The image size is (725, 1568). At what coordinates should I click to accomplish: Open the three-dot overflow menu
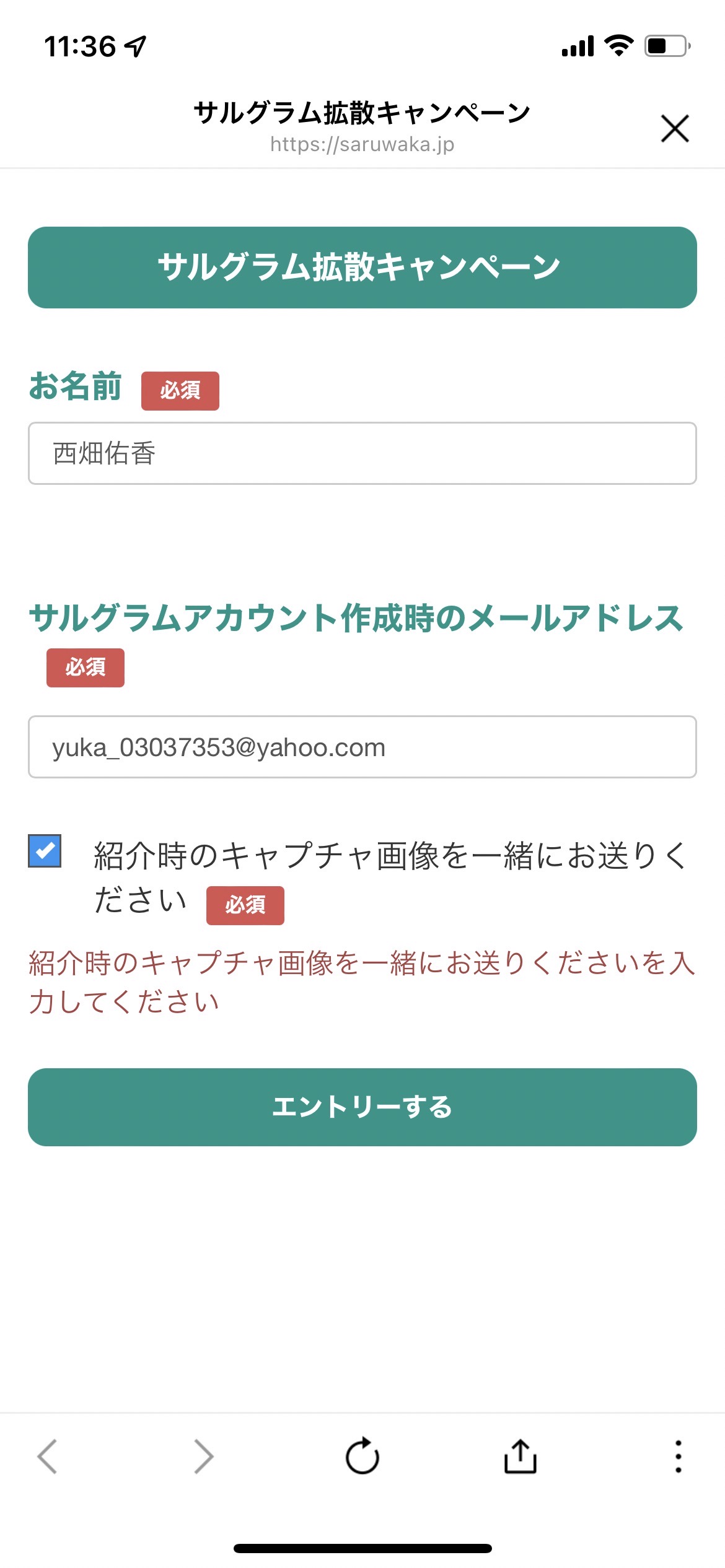coord(679,1456)
